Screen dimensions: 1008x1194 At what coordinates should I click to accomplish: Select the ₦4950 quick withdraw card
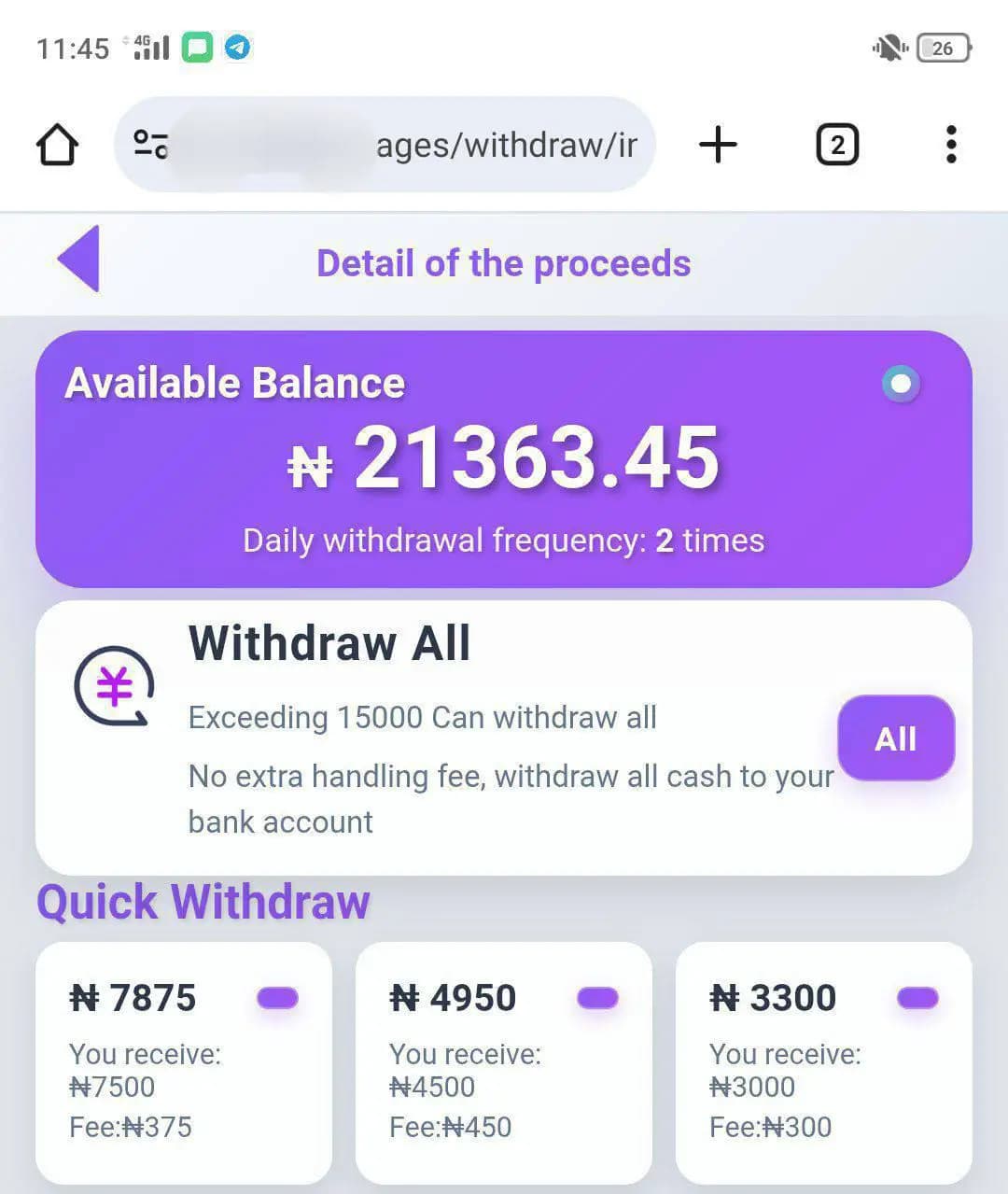tap(503, 1061)
